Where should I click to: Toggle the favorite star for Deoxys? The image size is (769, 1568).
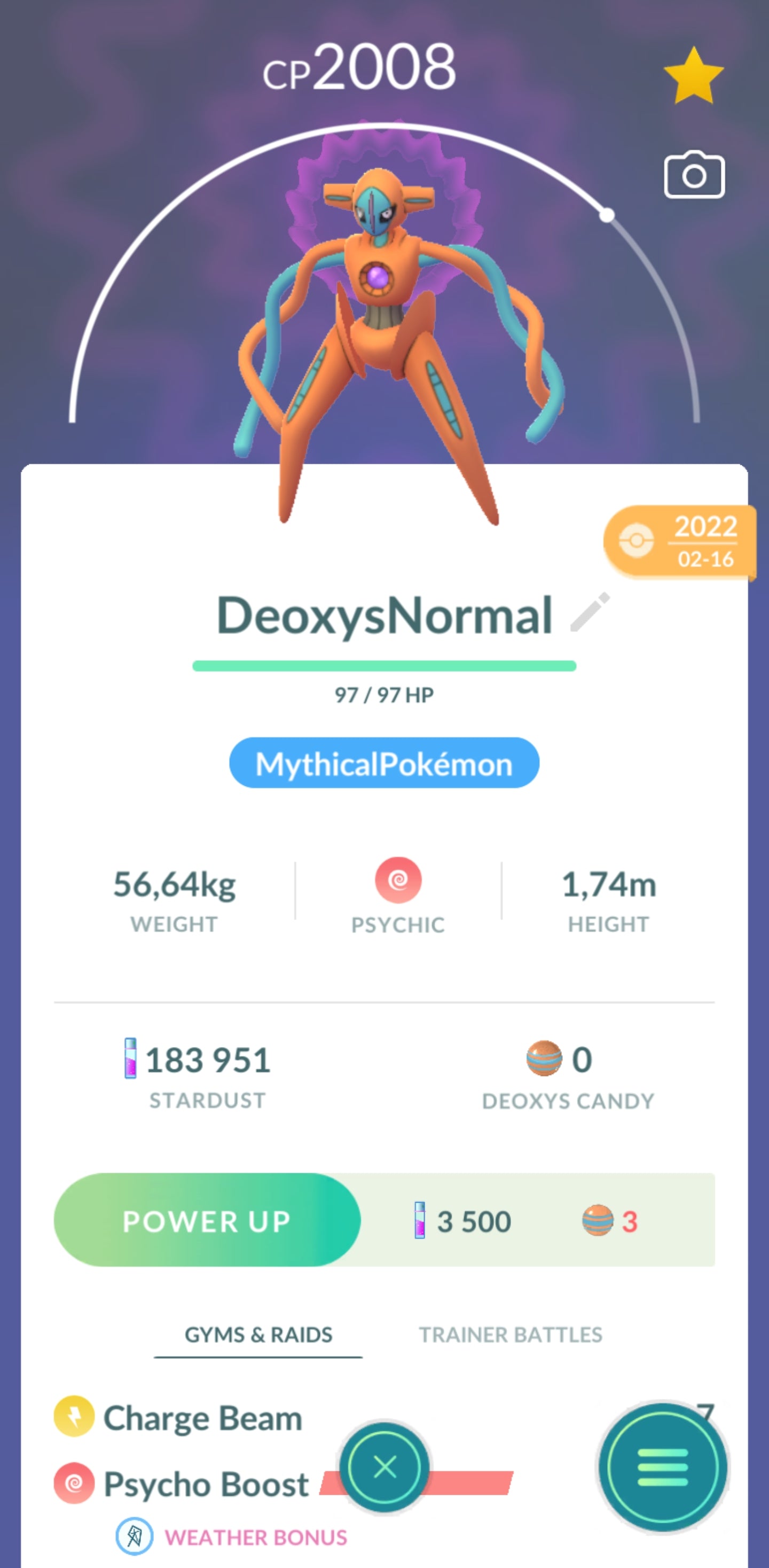694,77
